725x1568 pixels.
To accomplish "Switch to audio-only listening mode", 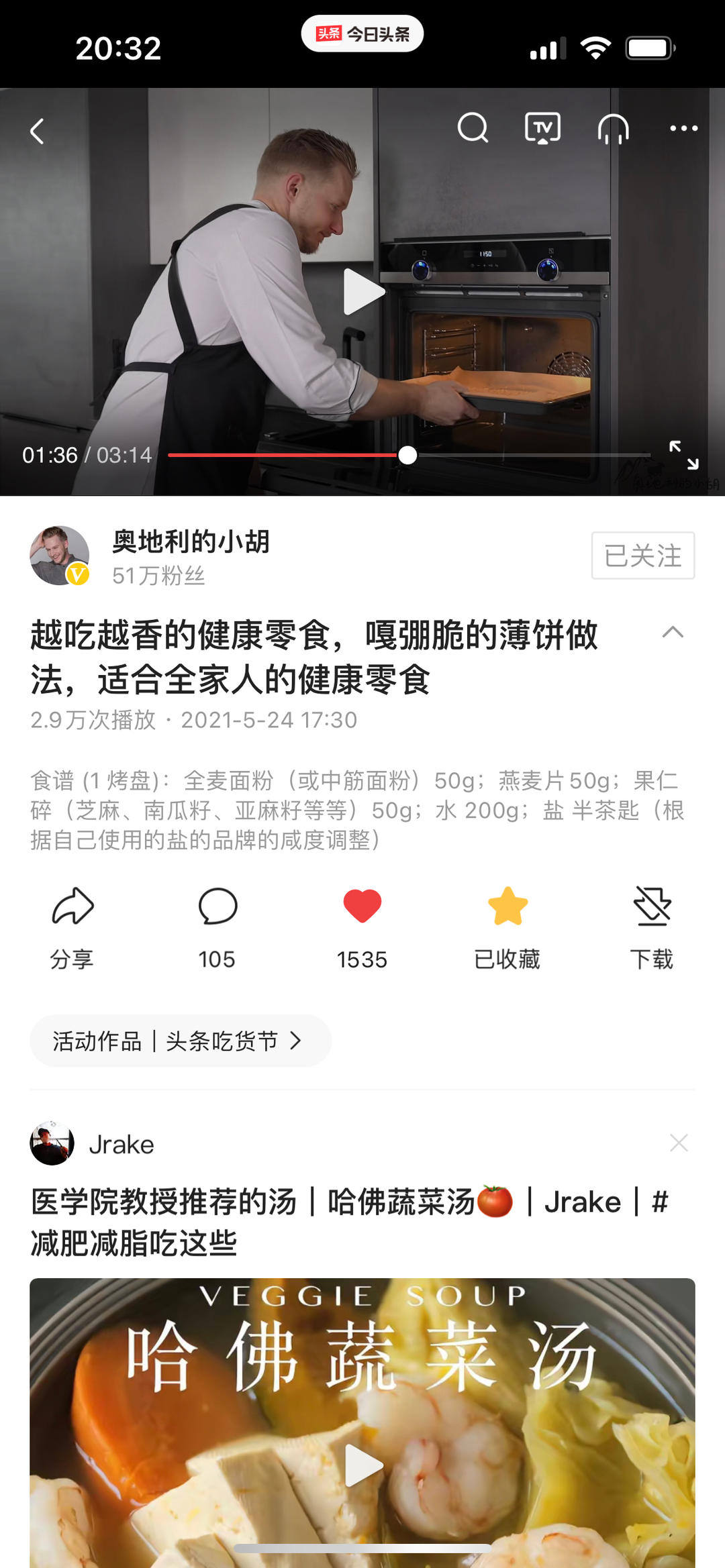I will tap(613, 128).
